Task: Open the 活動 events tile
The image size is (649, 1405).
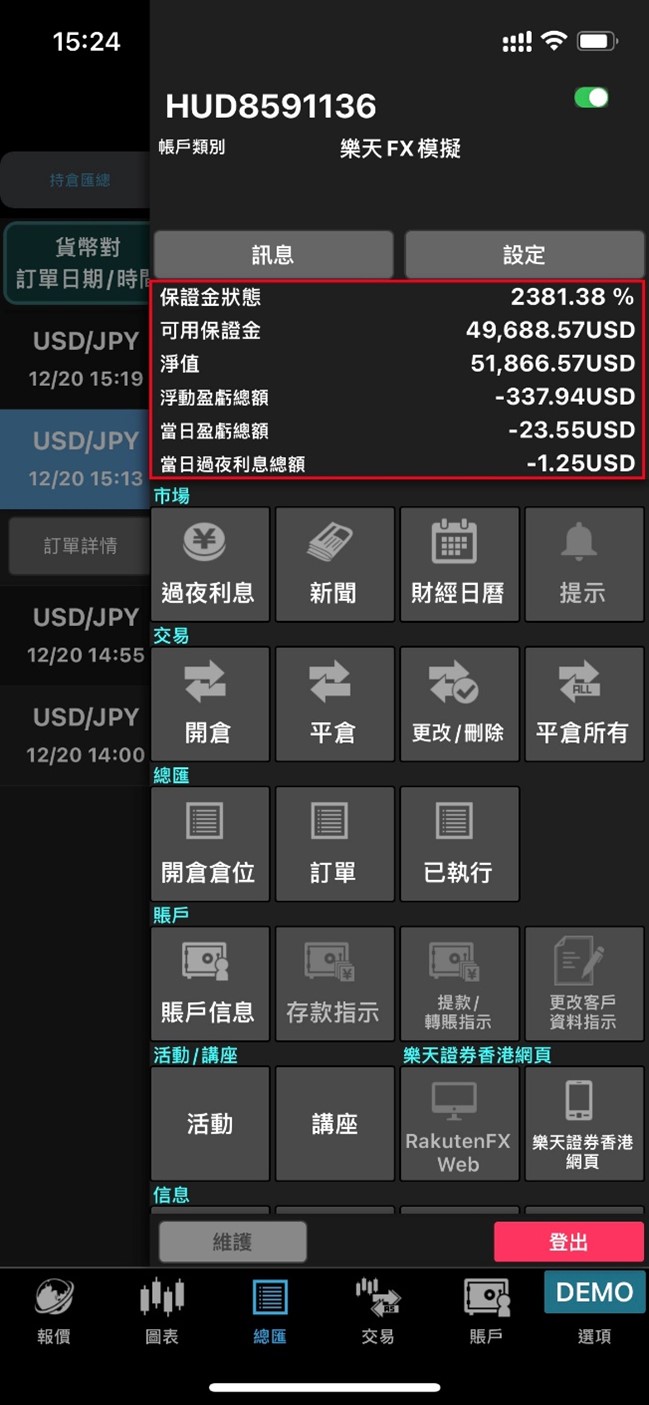Action: 210,1123
